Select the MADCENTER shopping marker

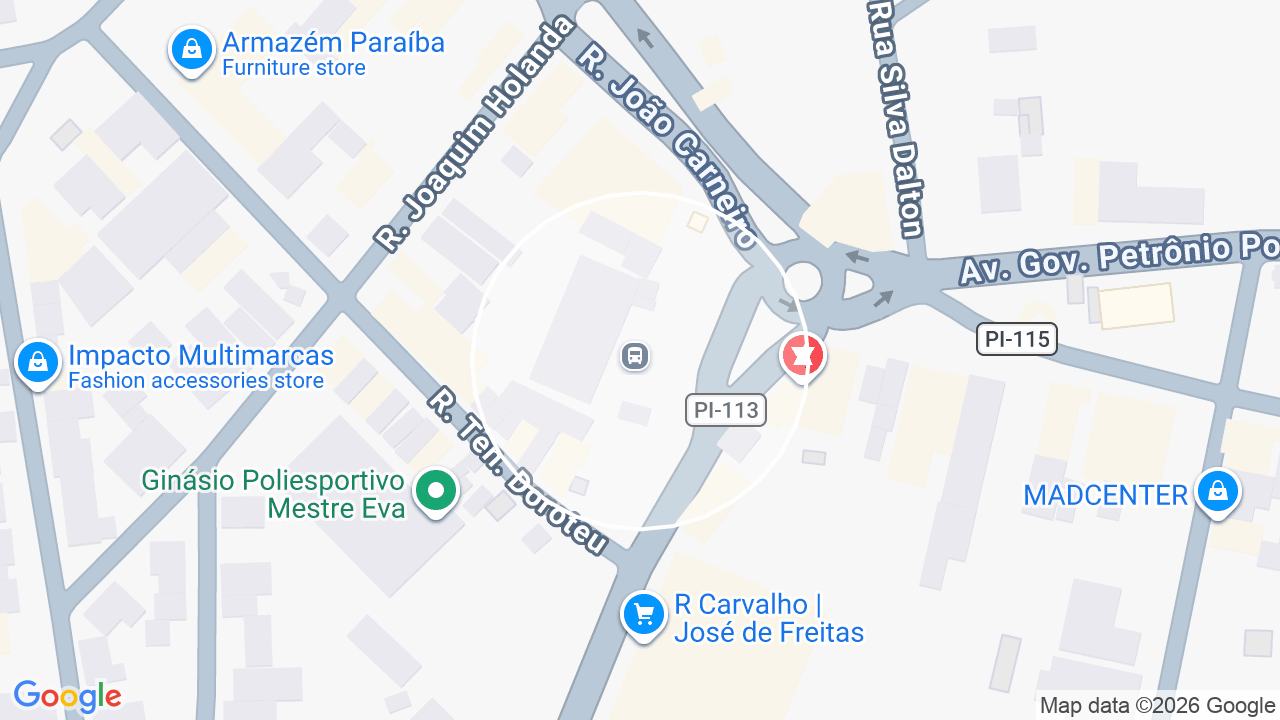pyautogui.click(x=1218, y=493)
